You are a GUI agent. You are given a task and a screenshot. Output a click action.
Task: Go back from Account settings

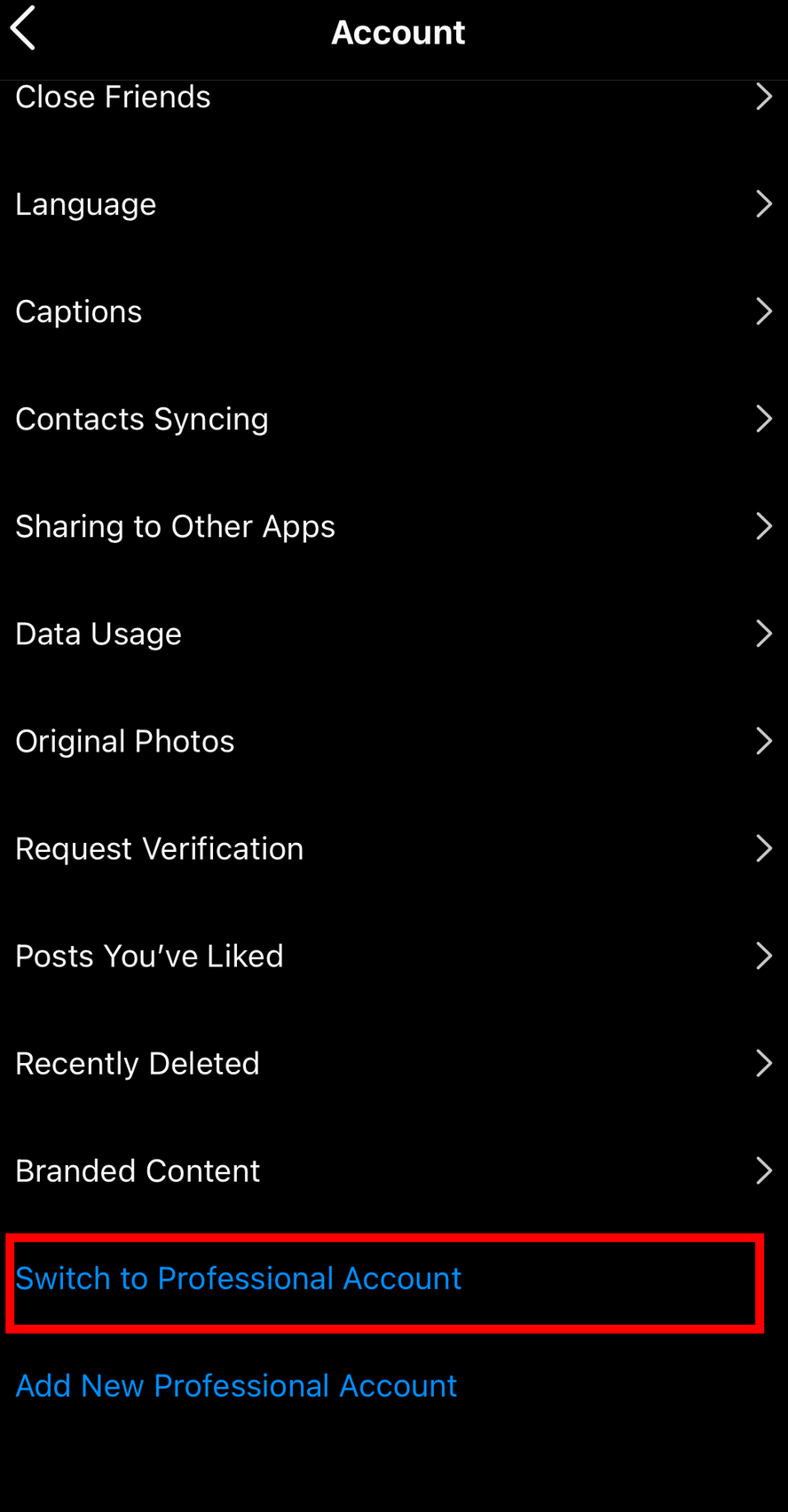click(x=24, y=29)
